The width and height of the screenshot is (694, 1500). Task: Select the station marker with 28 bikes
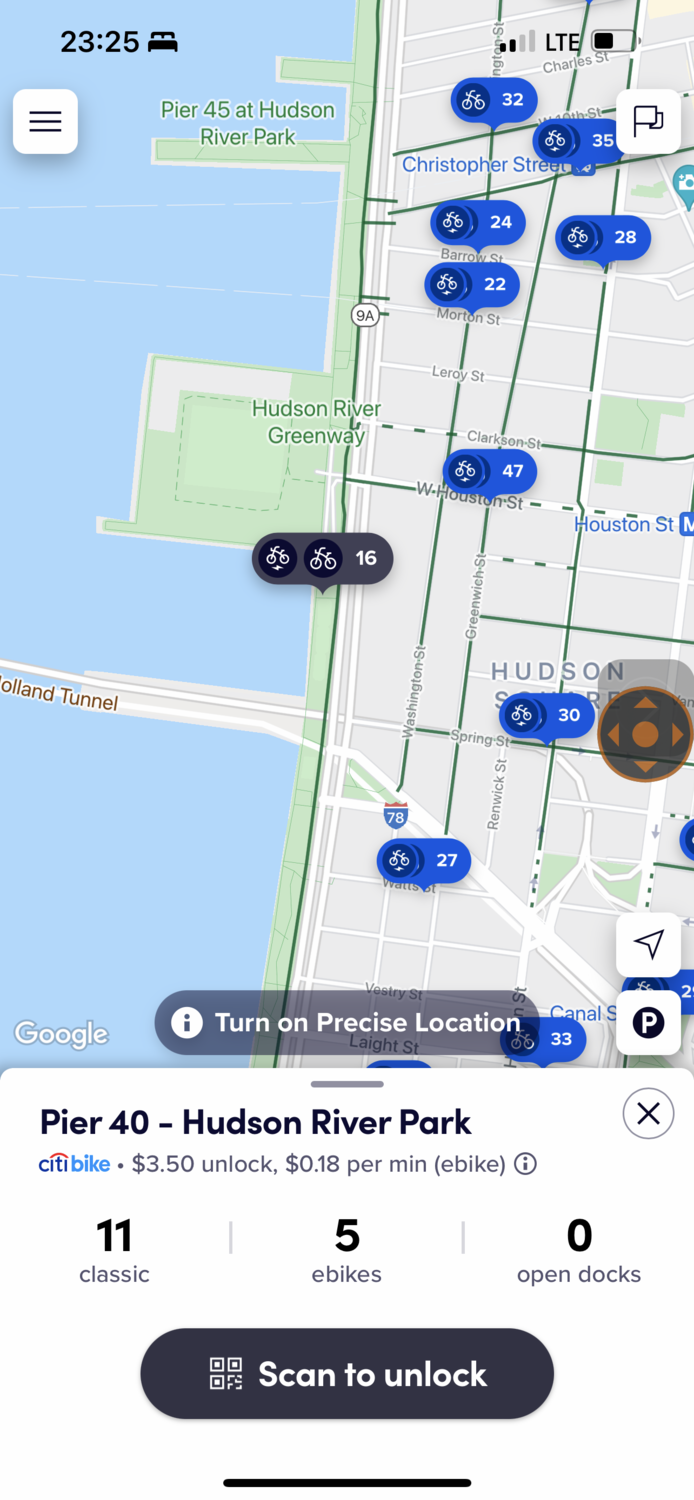click(603, 237)
